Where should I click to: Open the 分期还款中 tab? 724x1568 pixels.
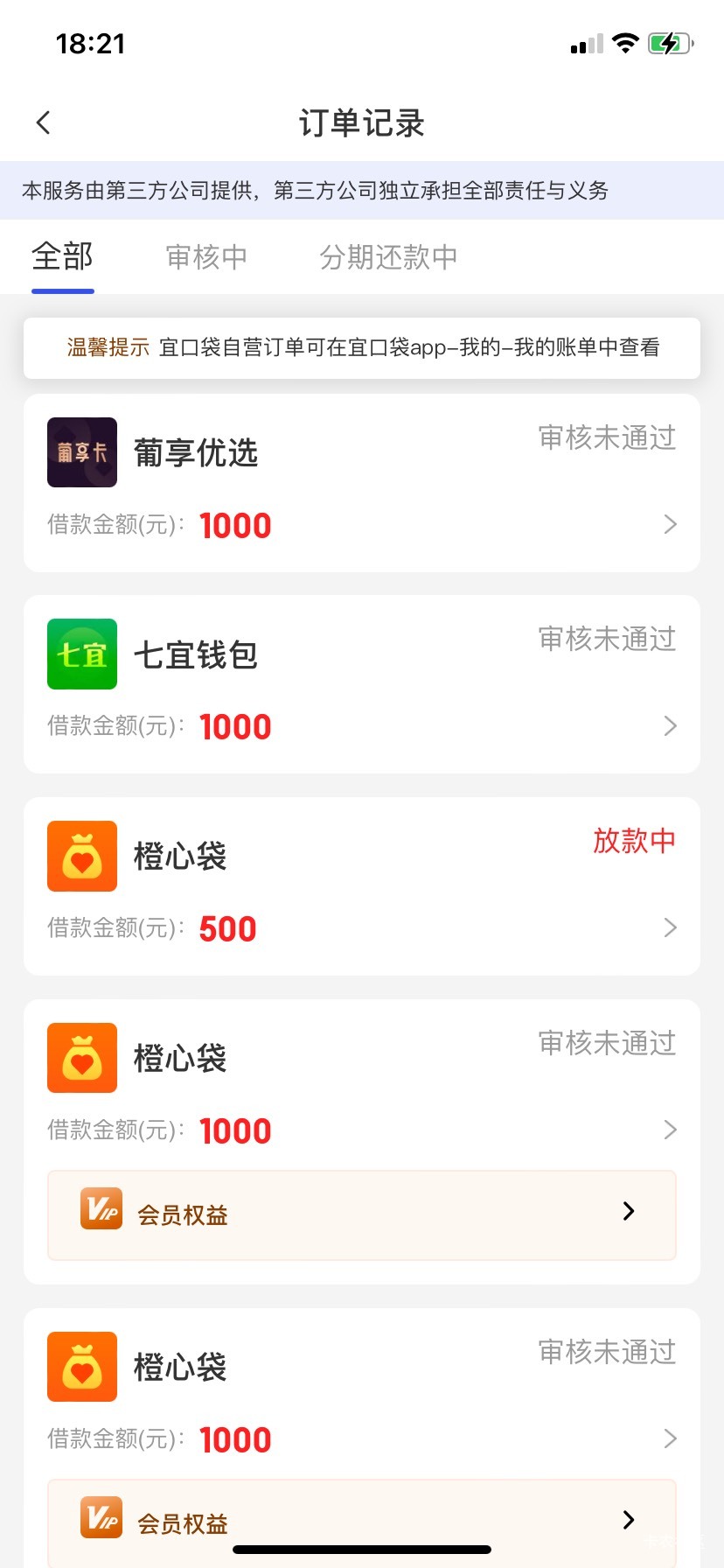[388, 257]
